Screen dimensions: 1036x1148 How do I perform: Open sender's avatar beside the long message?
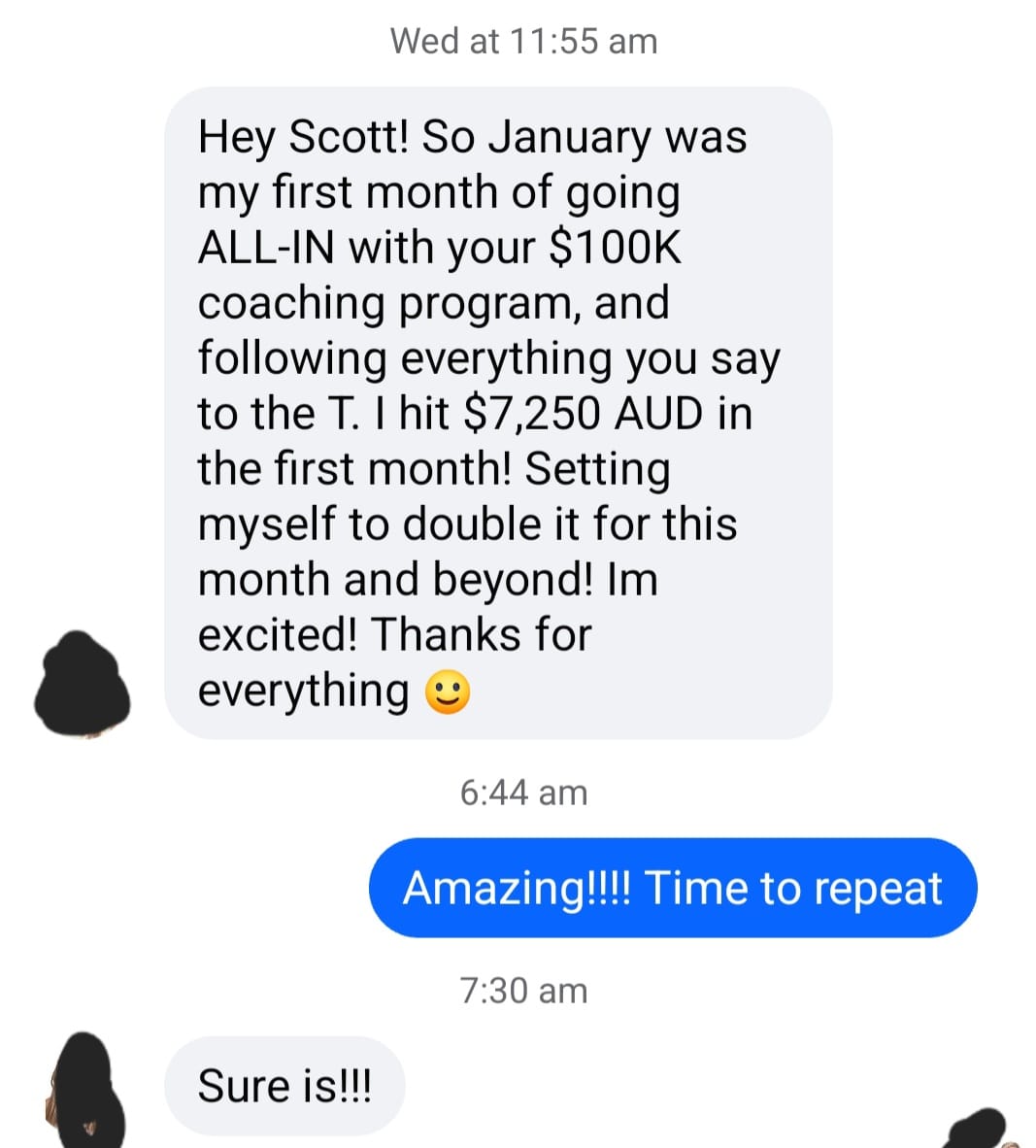[82, 685]
